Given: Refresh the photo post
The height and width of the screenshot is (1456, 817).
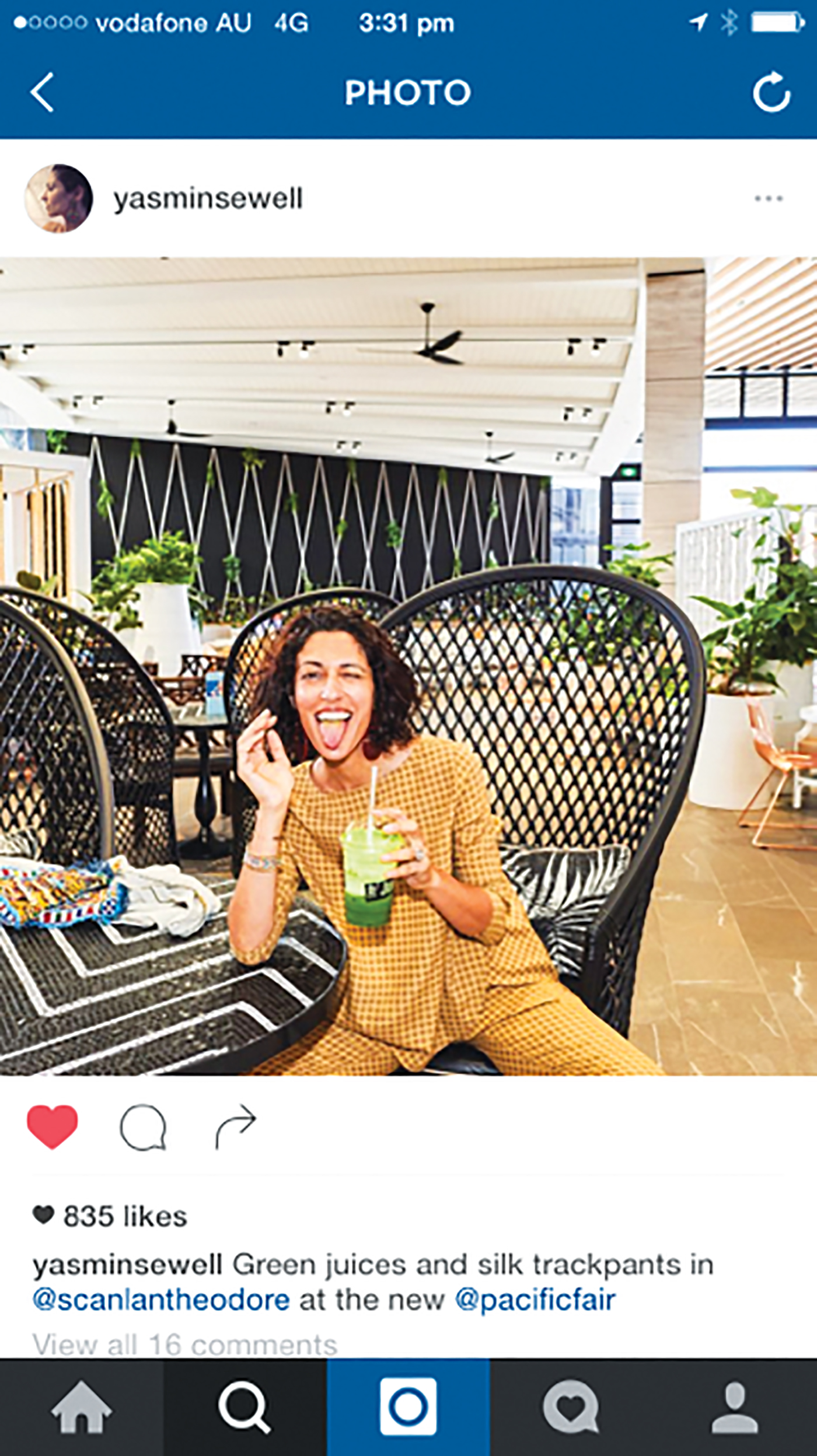Looking at the screenshot, I should (771, 92).
